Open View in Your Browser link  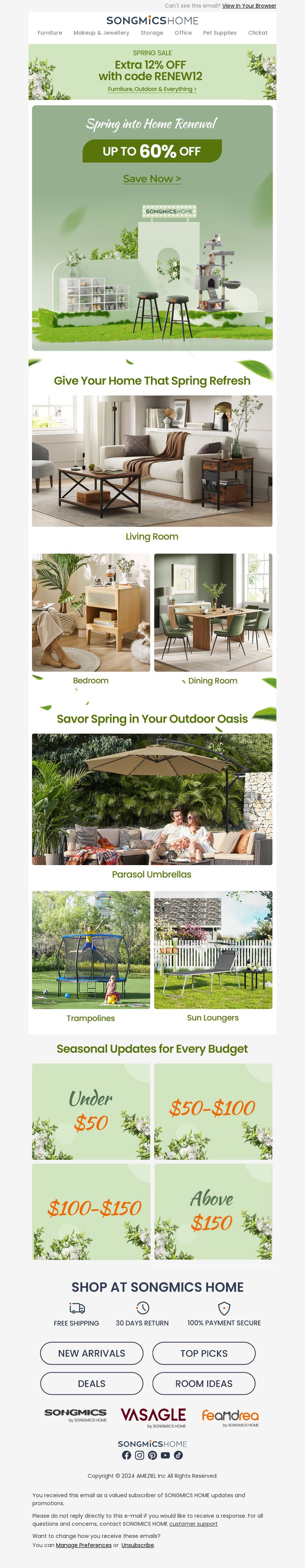pyautogui.click(x=249, y=5)
